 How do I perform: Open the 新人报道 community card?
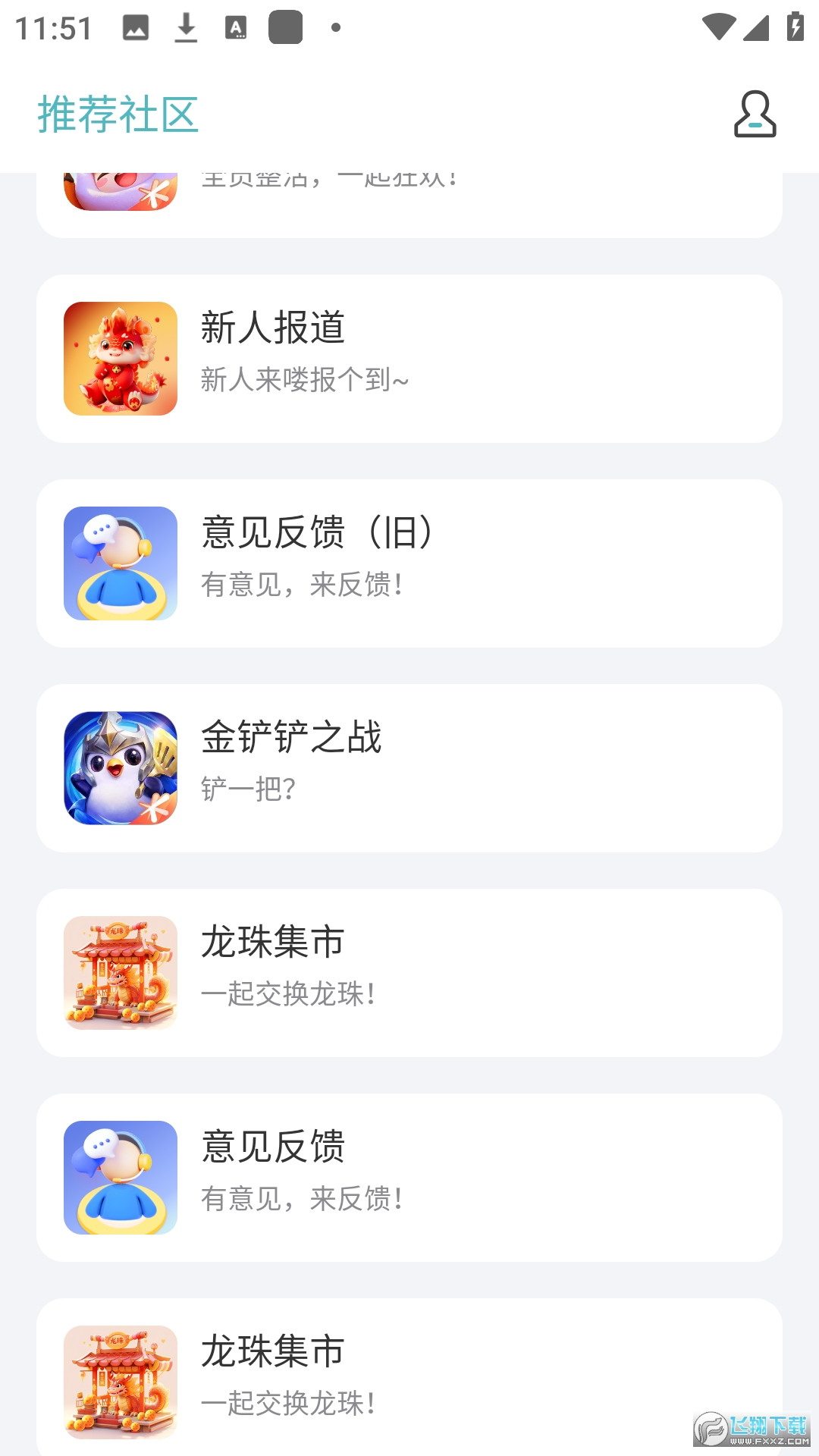click(x=409, y=358)
